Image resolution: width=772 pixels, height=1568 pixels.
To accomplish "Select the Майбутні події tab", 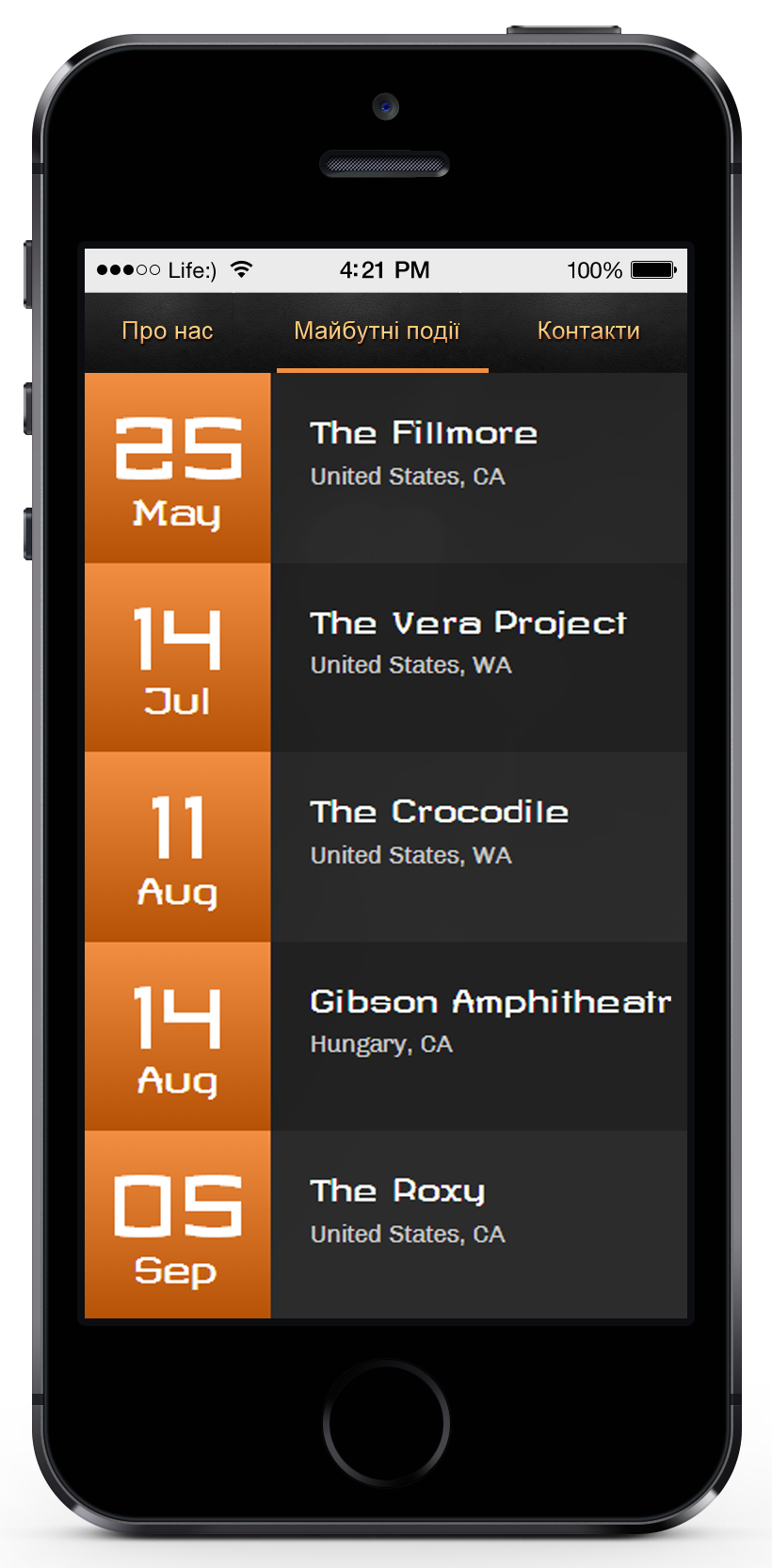I will point(377,331).
